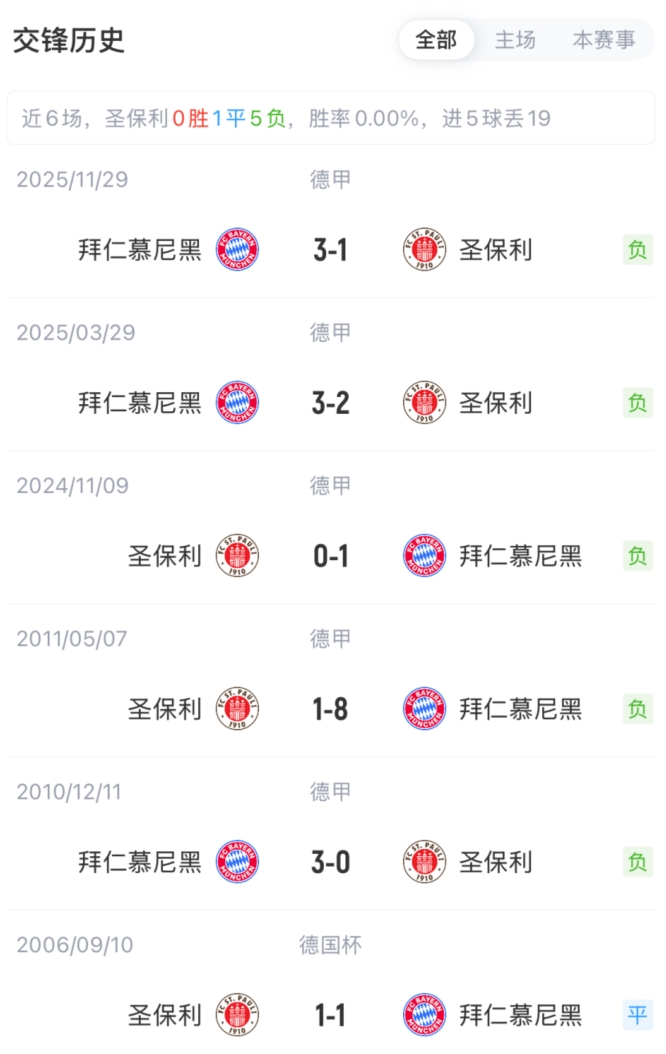
Task: View the 2010/12/11 match scored 3-0
Action: pos(330,862)
